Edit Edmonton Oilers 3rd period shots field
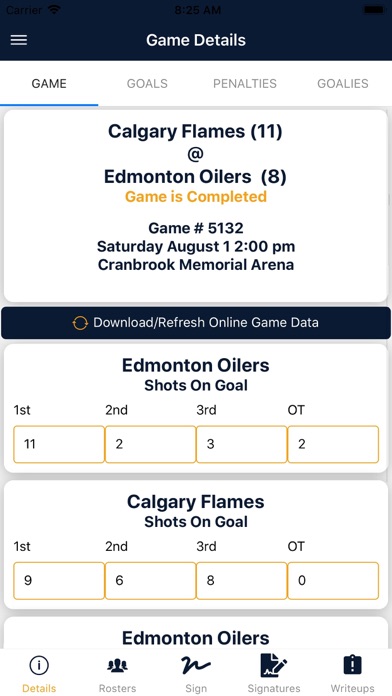Viewport: 392px width, 696px height. coord(242,444)
